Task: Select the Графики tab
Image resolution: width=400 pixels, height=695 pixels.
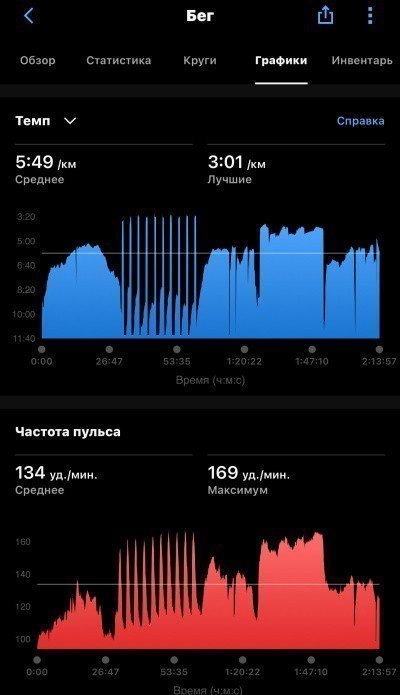Action: click(x=281, y=60)
